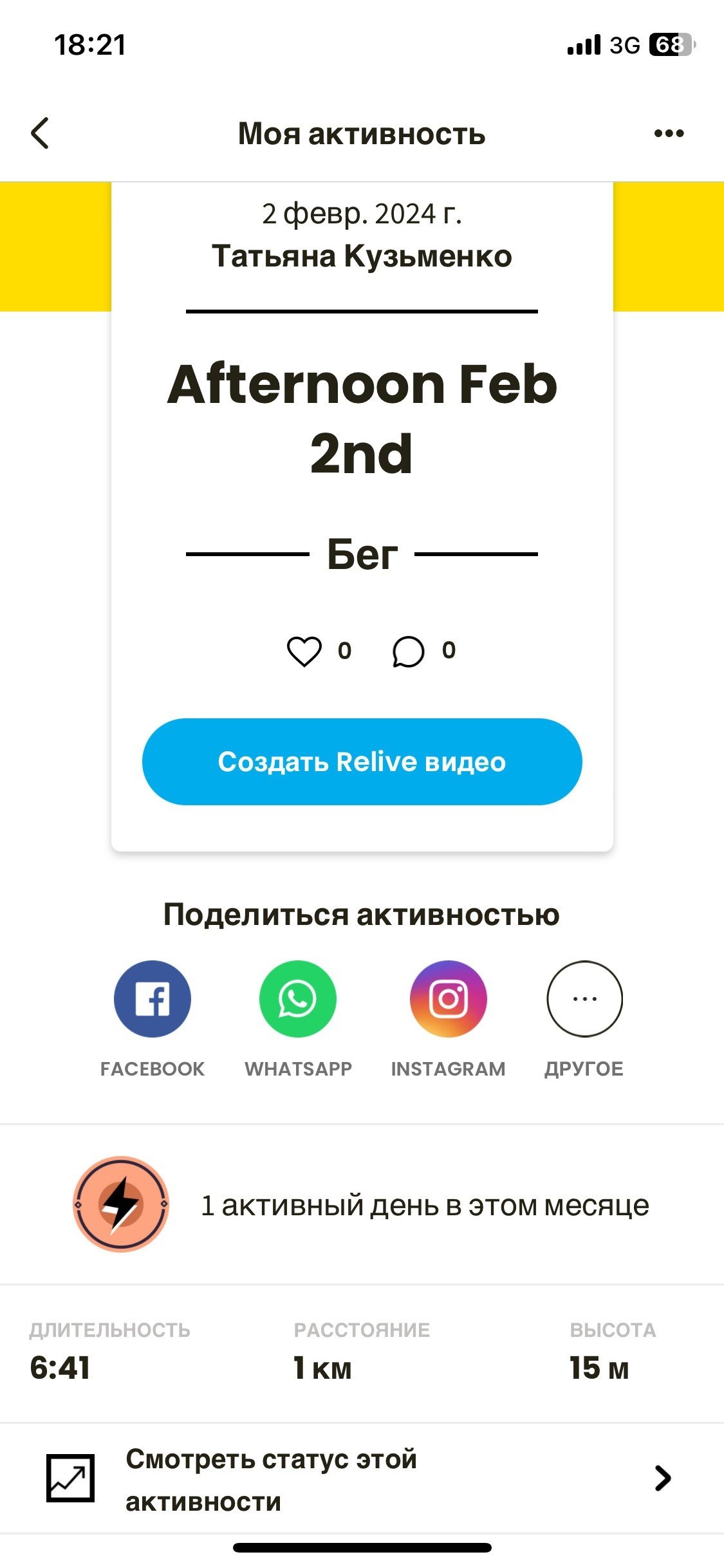
Task: Open comments via the speech bubble icon
Action: pyautogui.click(x=408, y=651)
